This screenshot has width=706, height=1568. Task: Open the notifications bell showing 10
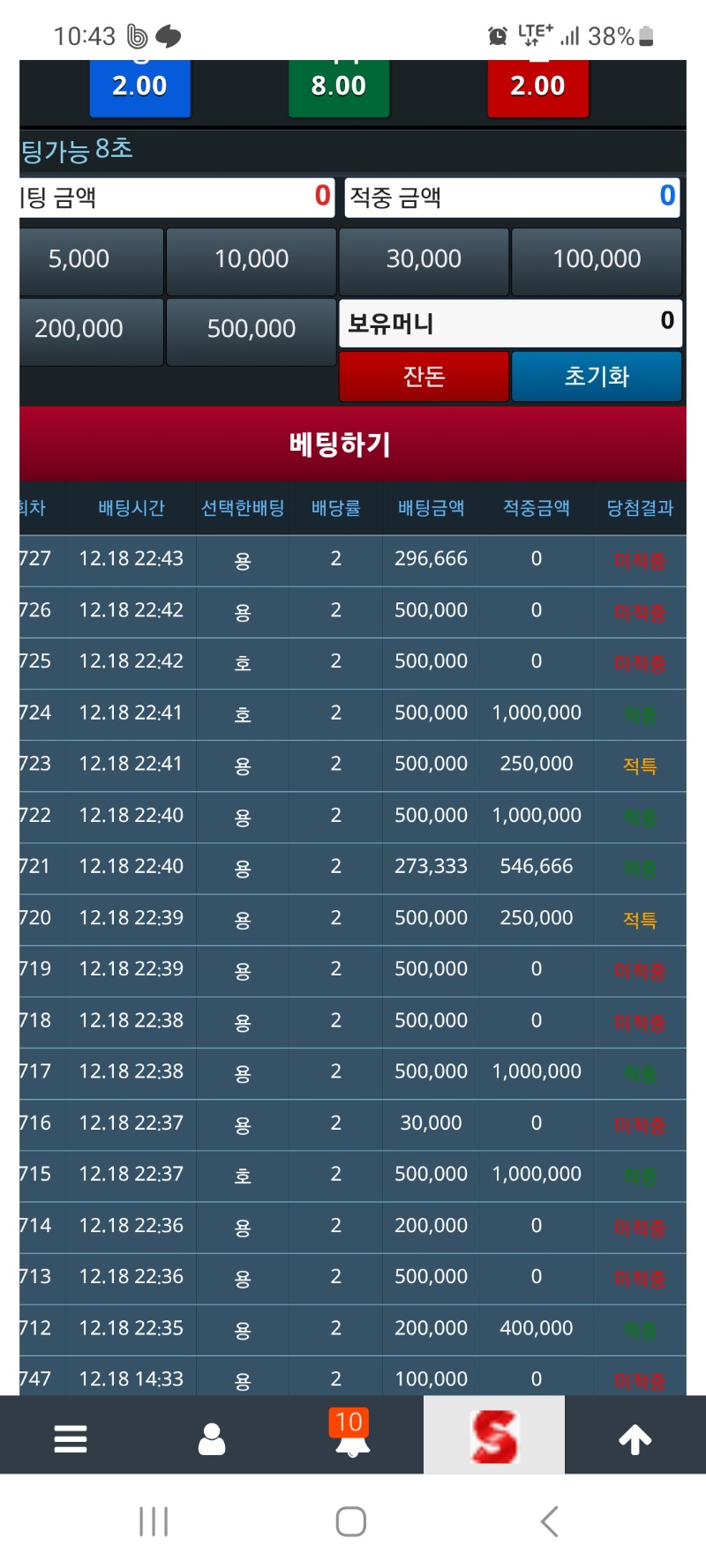click(352, 1435)
